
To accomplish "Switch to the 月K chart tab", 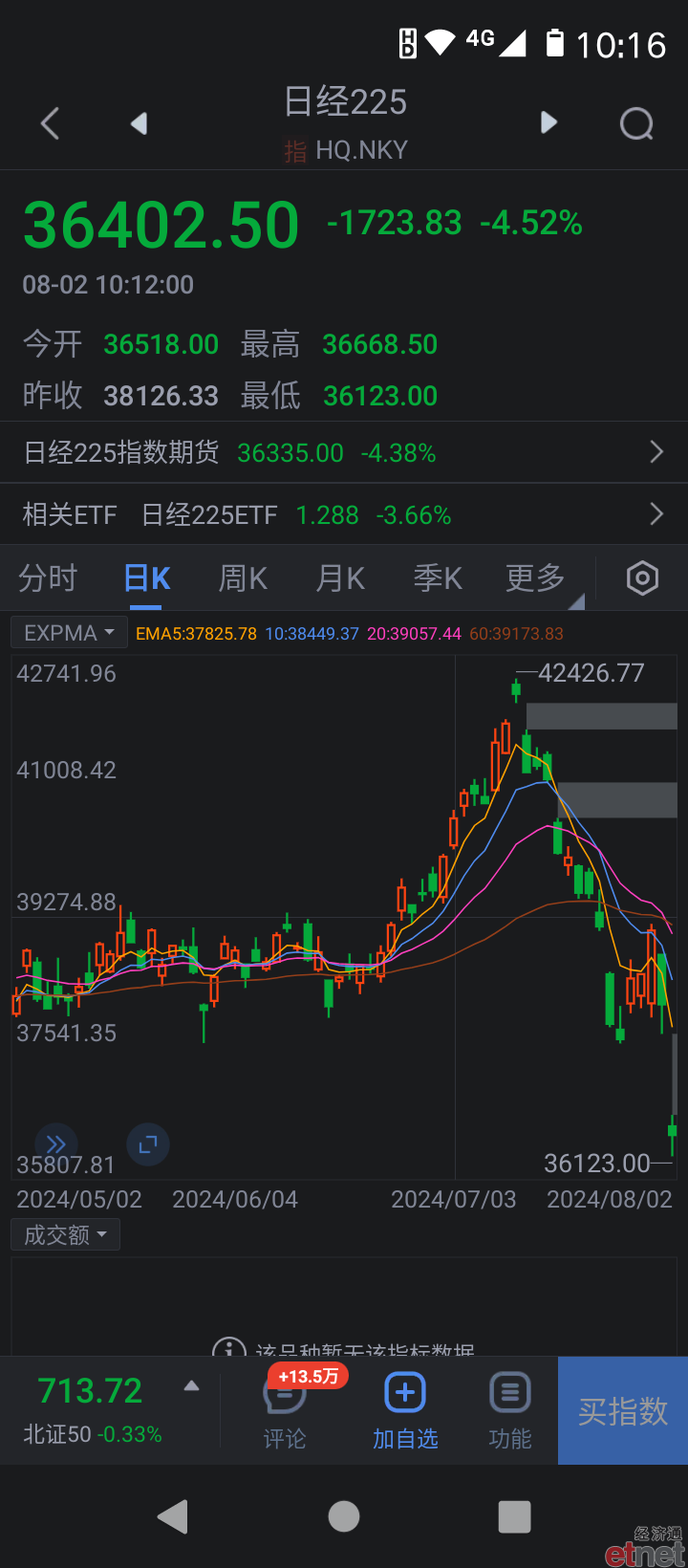I will click(340, 578).
